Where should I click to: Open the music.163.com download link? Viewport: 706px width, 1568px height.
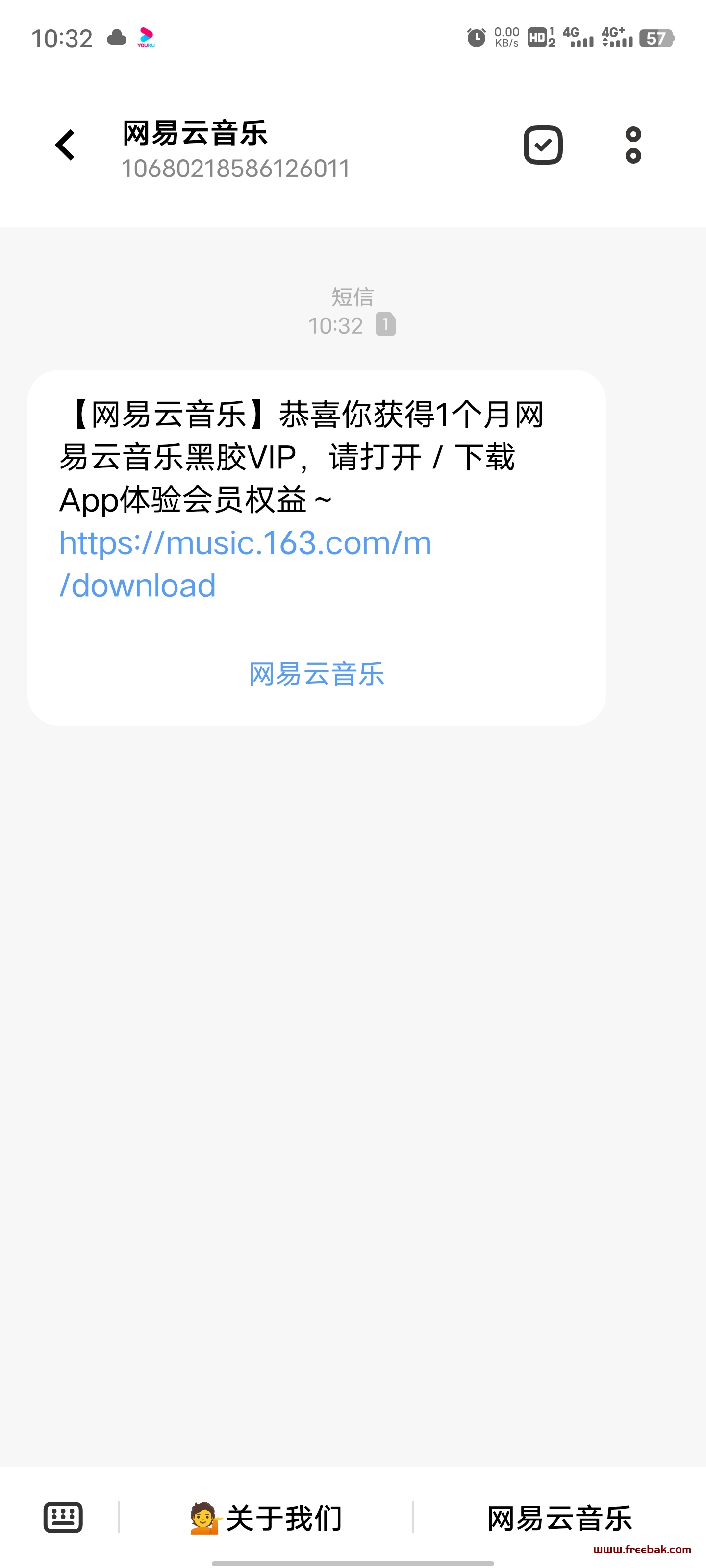pyautogui.click(x=245, y=563)
